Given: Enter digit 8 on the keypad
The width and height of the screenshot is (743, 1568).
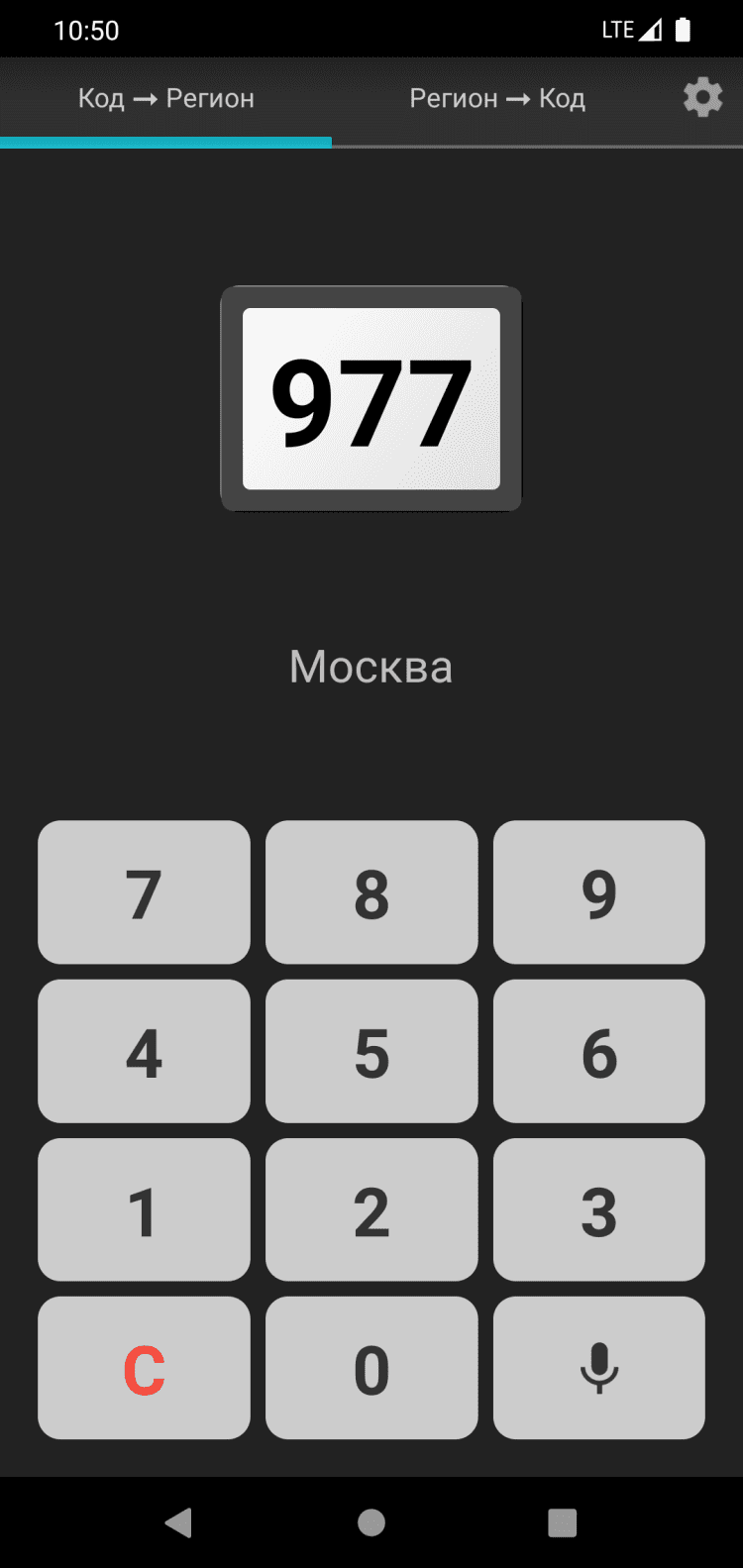Looking at the screenshot, I should [x=371, y=892].
